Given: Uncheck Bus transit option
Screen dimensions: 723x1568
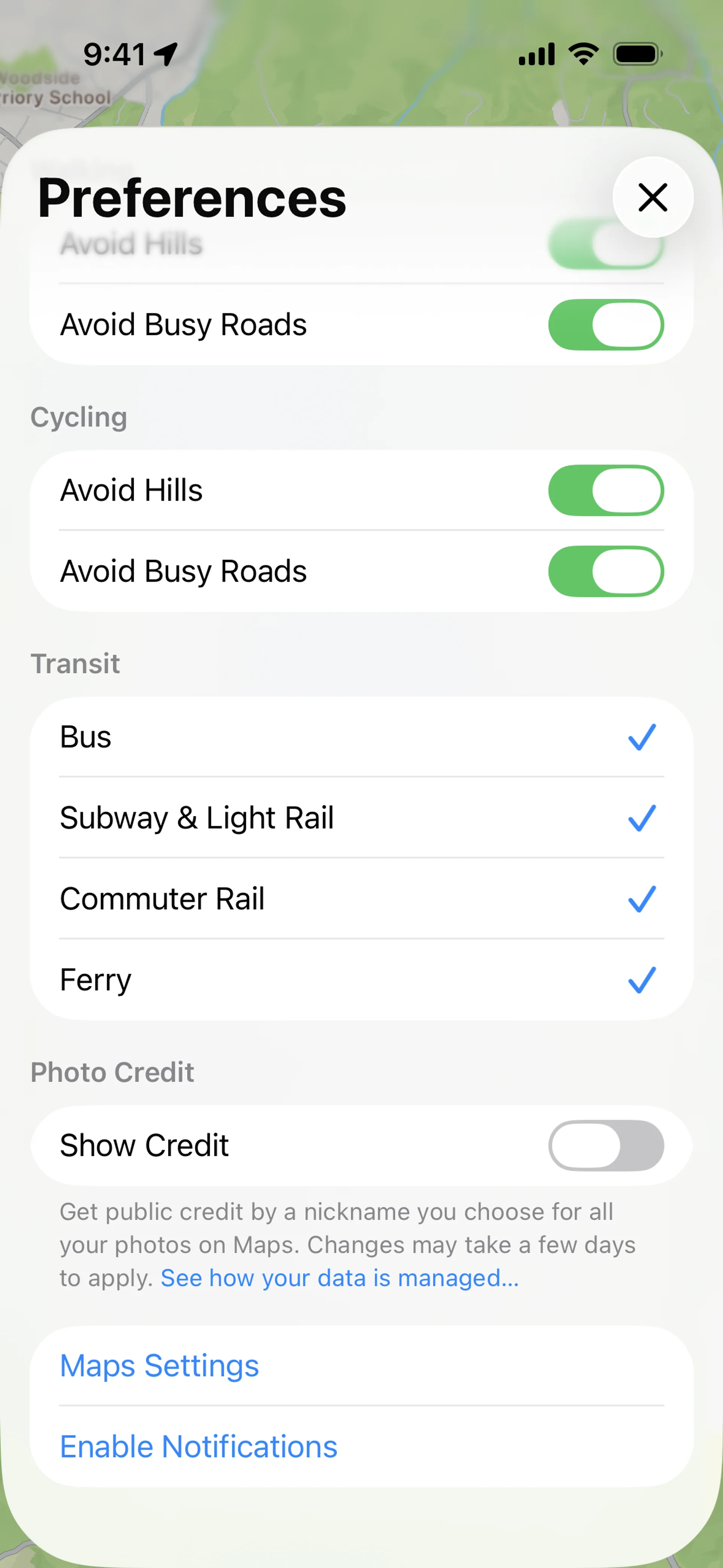Looking at the screenshot, I should 361,737.
